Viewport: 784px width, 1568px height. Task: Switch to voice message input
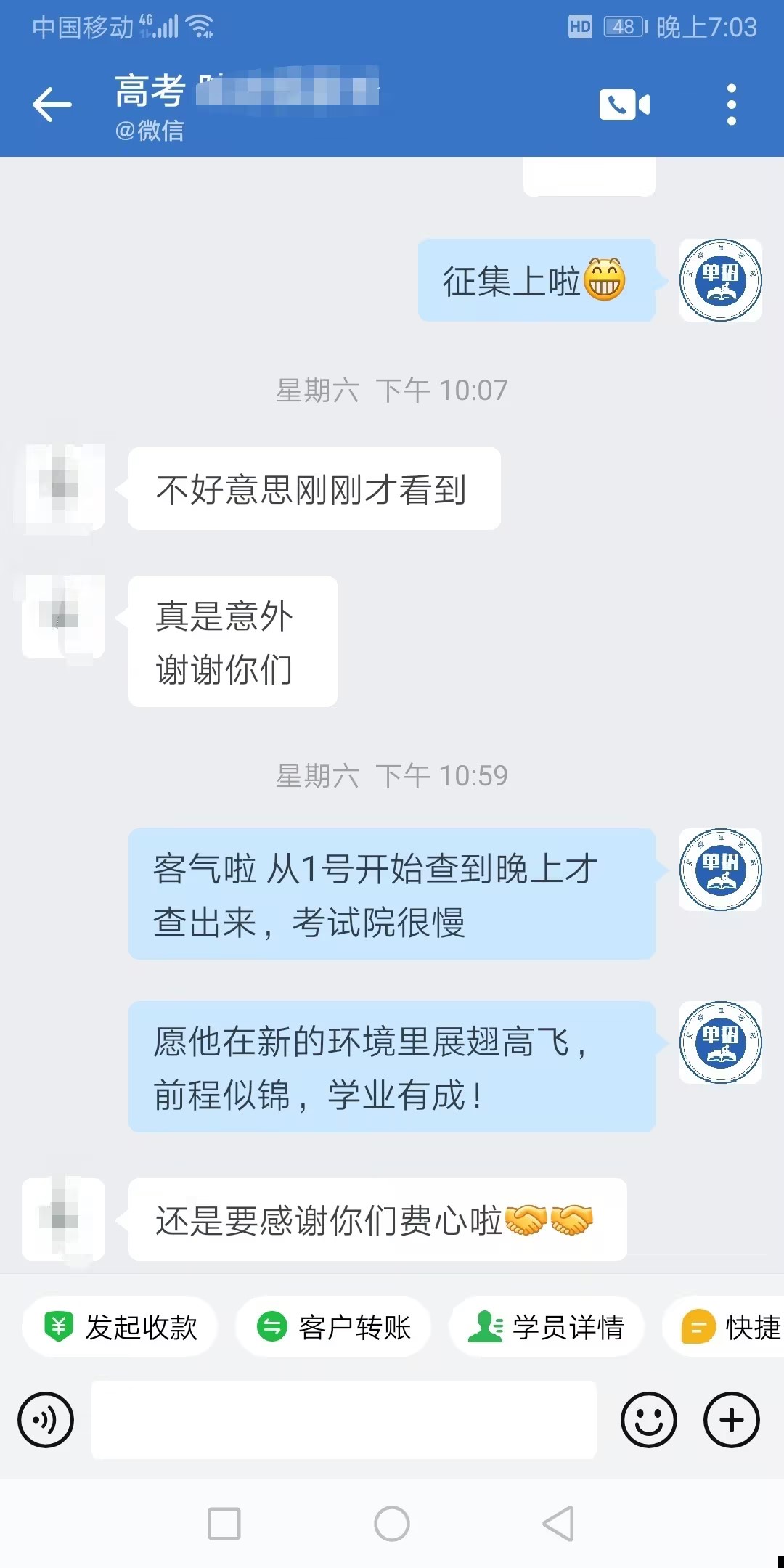click(x=46, y=1419)
